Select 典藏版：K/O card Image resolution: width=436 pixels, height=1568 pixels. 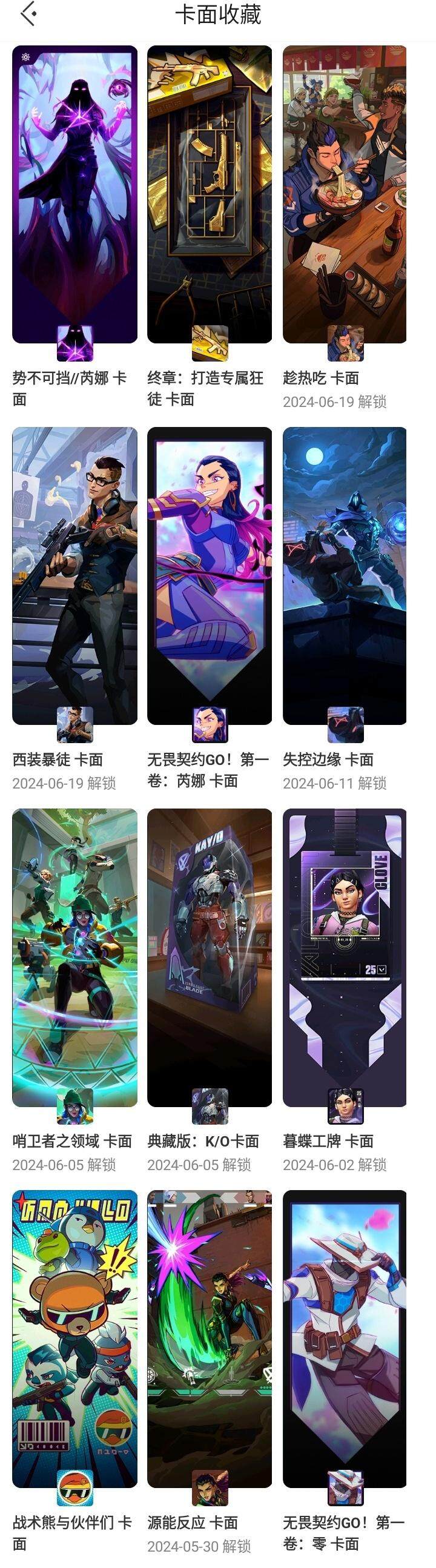[x=210, y=957]
